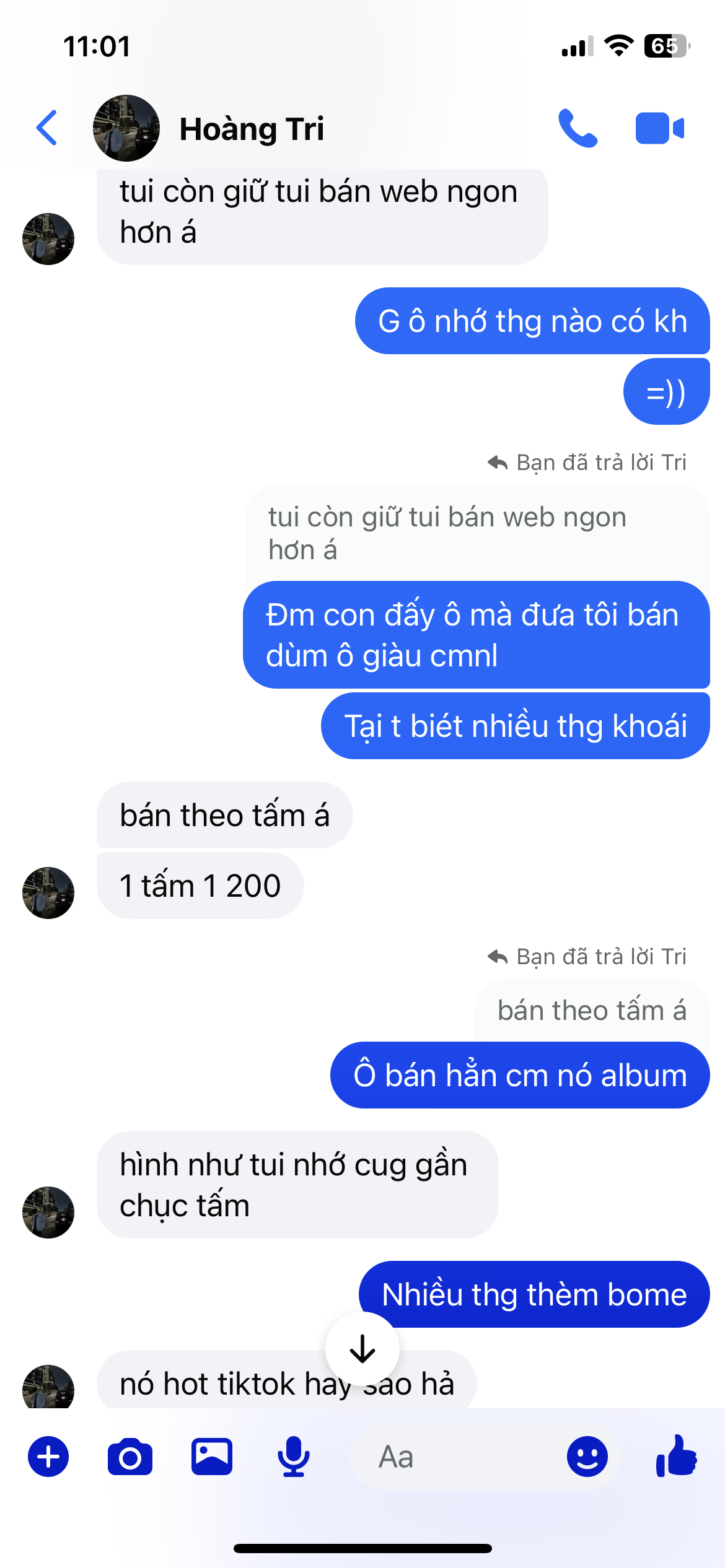
Task: Tap quoted reply "tui còn giữ tui bán web ngon hơn á"
Action: [x=477, y=533]
